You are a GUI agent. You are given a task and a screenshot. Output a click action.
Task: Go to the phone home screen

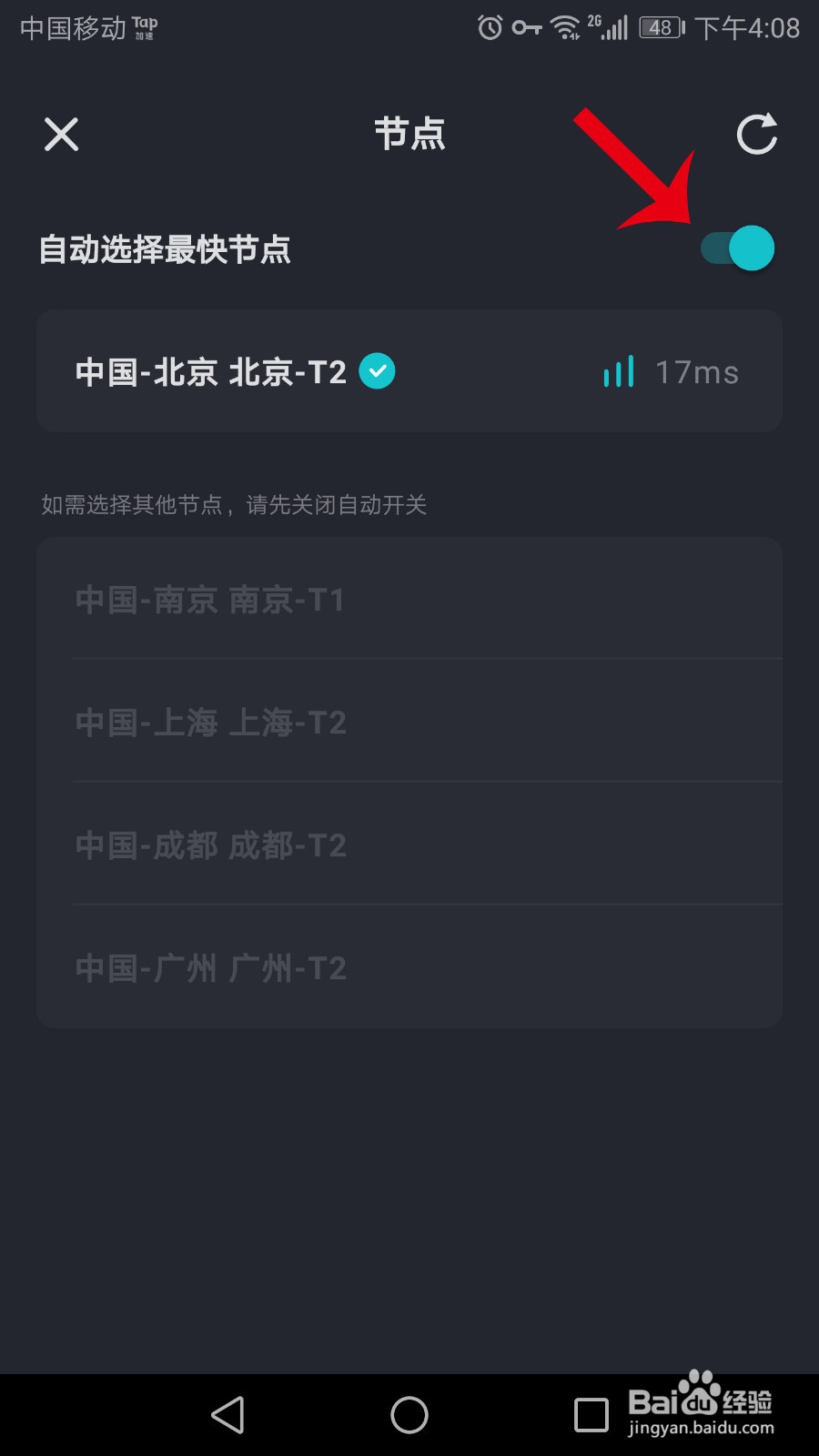click(409, 1415)
